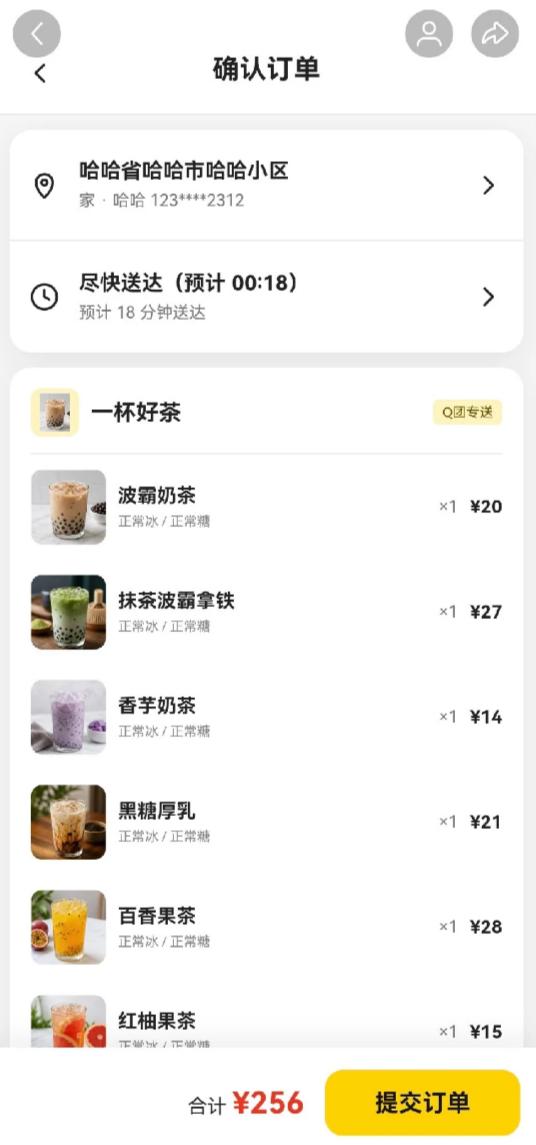536x1145 pixels.
Task: Change delivery address 哈哈省哈哈市哈哈小区
Action: pos(267,185)
